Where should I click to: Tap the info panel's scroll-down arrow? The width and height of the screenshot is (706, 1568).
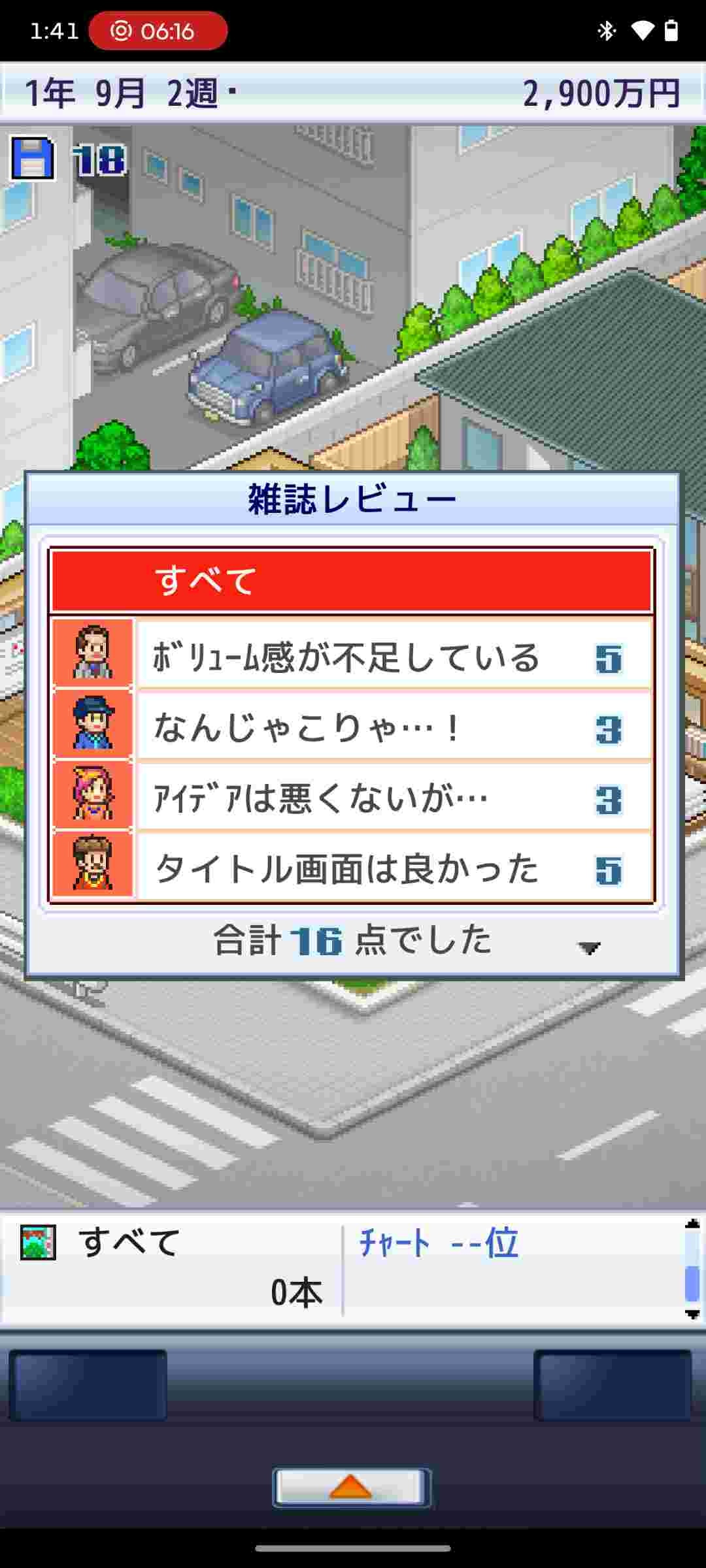click(692, 1314)
